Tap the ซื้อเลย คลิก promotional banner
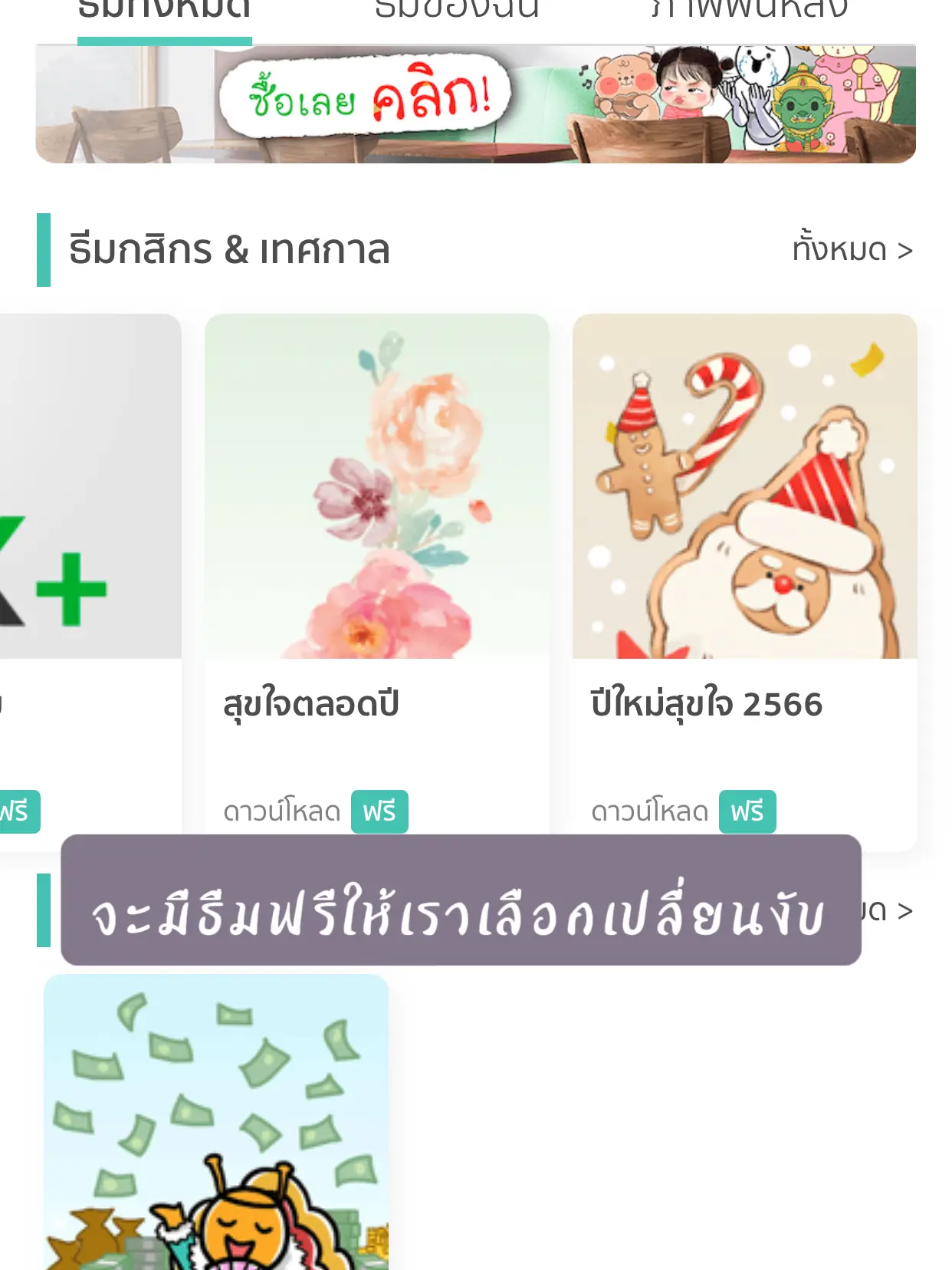The image size is (952, 1270). click(x=475, y=104)
